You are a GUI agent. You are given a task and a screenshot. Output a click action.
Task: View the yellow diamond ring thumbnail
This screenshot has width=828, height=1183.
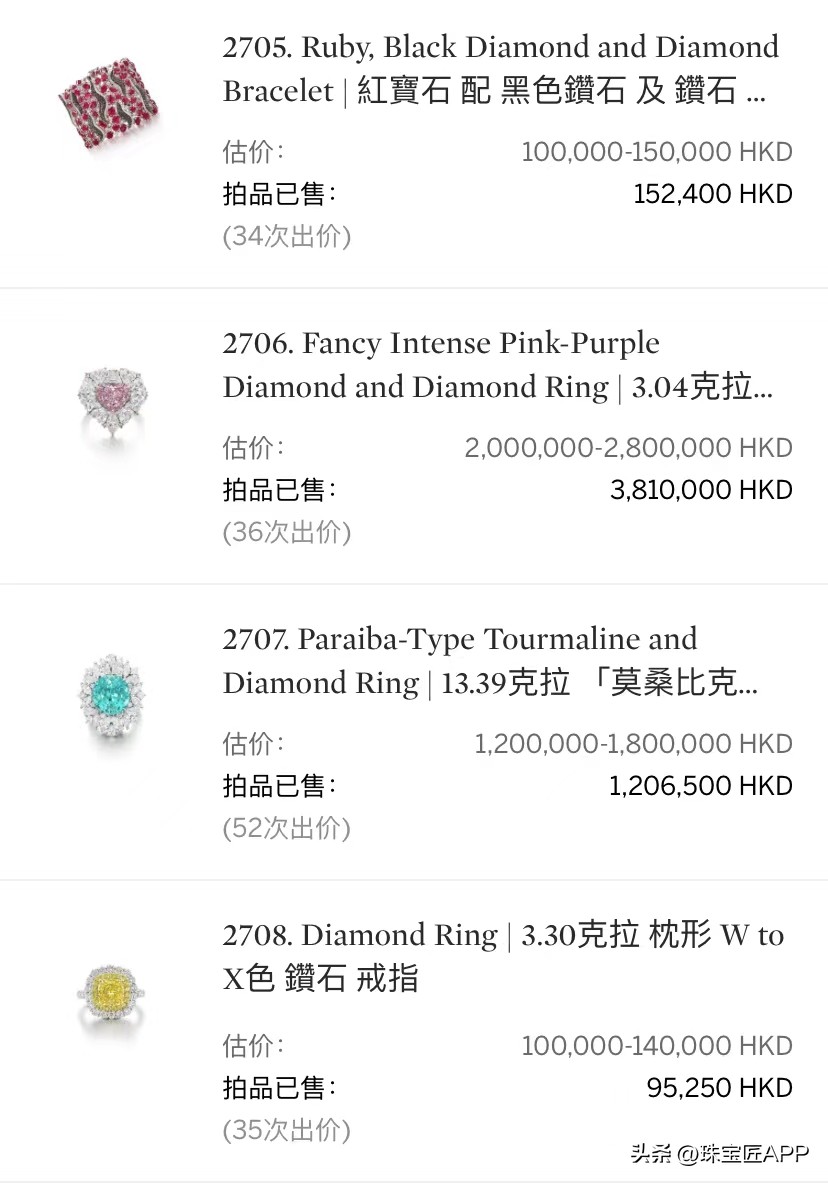(110, 990)
